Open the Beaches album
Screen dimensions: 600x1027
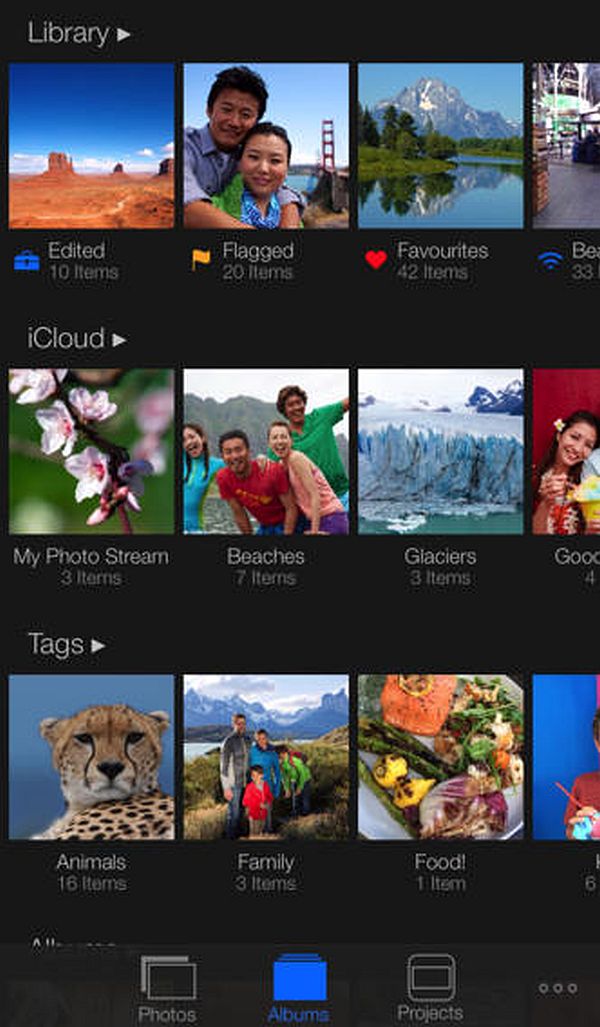point(266,452)
